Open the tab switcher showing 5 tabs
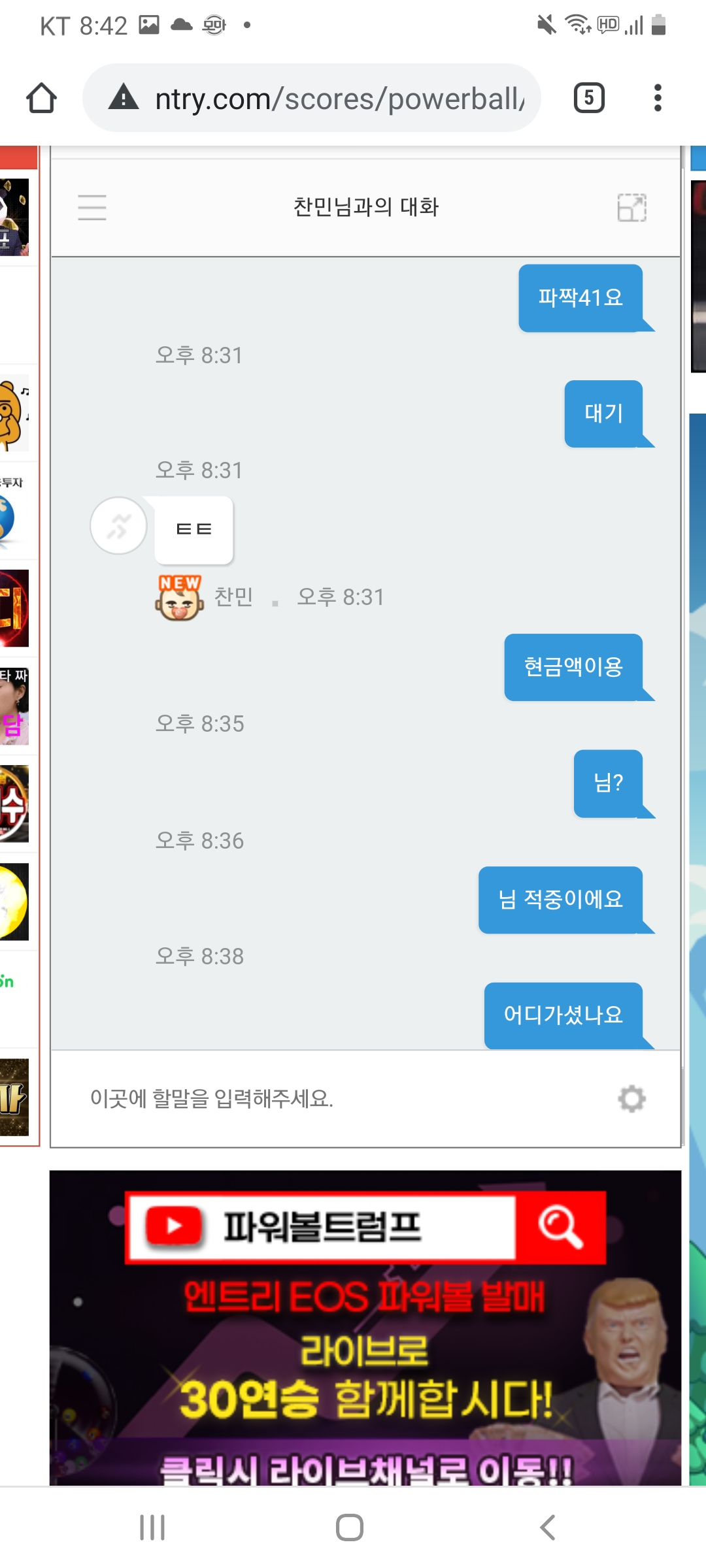 coord(588,98)
